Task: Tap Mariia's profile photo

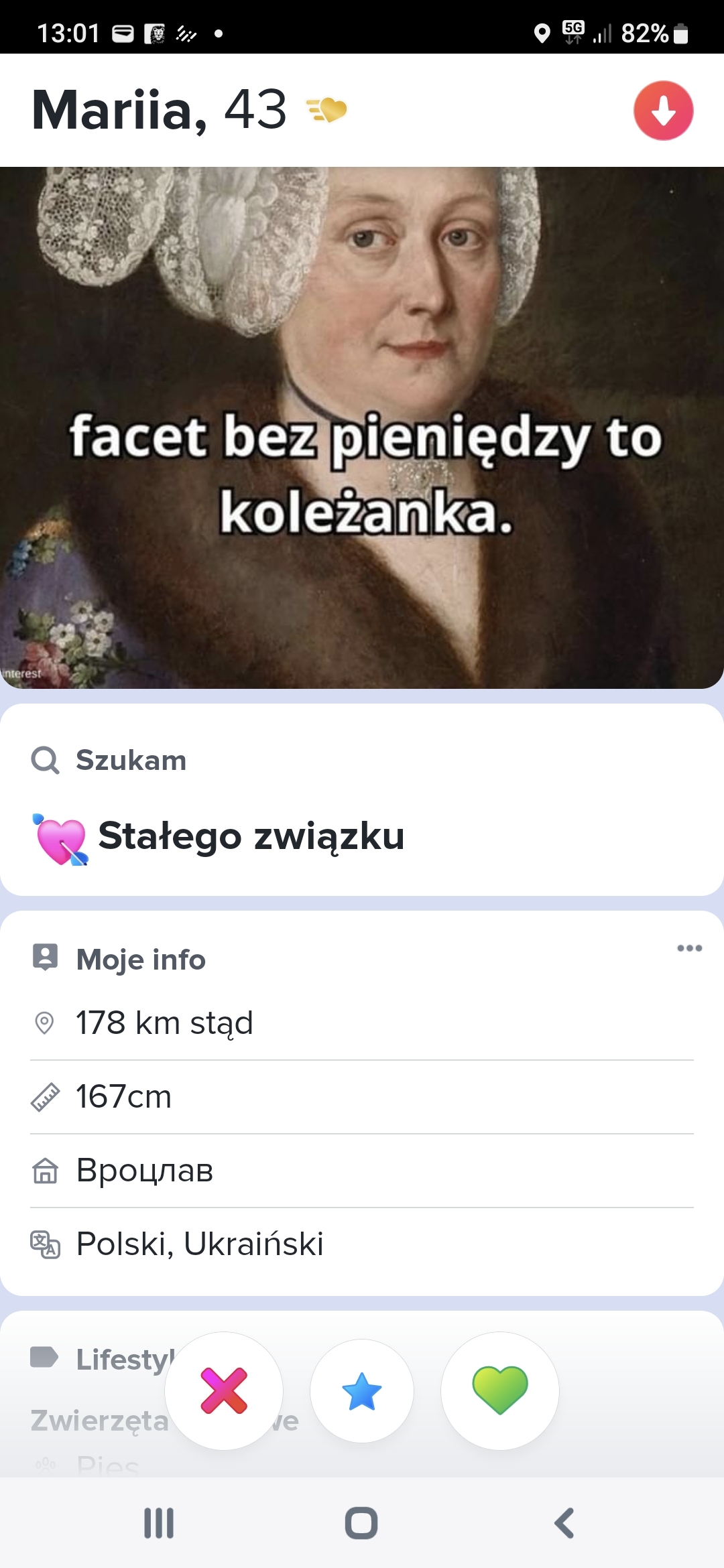Action: [x=362, y=428]
